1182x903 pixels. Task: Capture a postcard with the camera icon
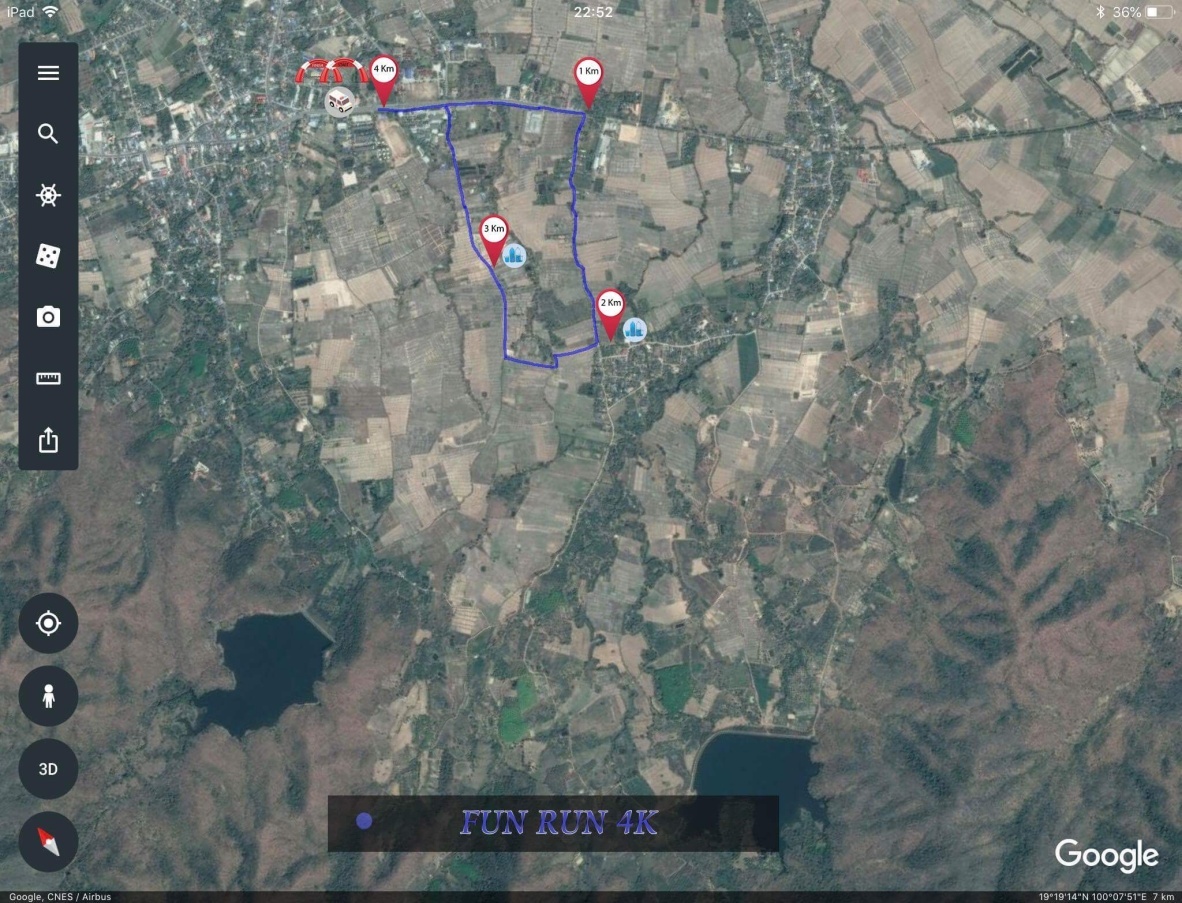coord(48,317)
